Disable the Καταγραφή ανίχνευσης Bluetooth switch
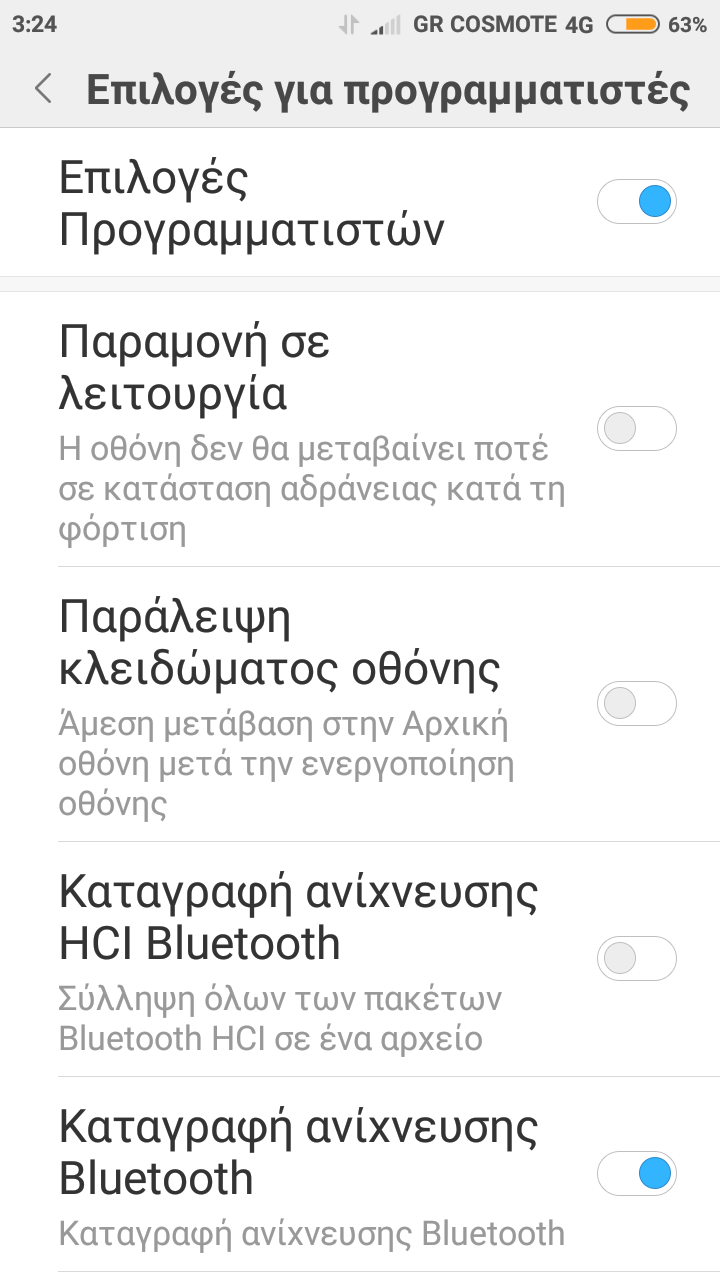 pos(636,1174)
